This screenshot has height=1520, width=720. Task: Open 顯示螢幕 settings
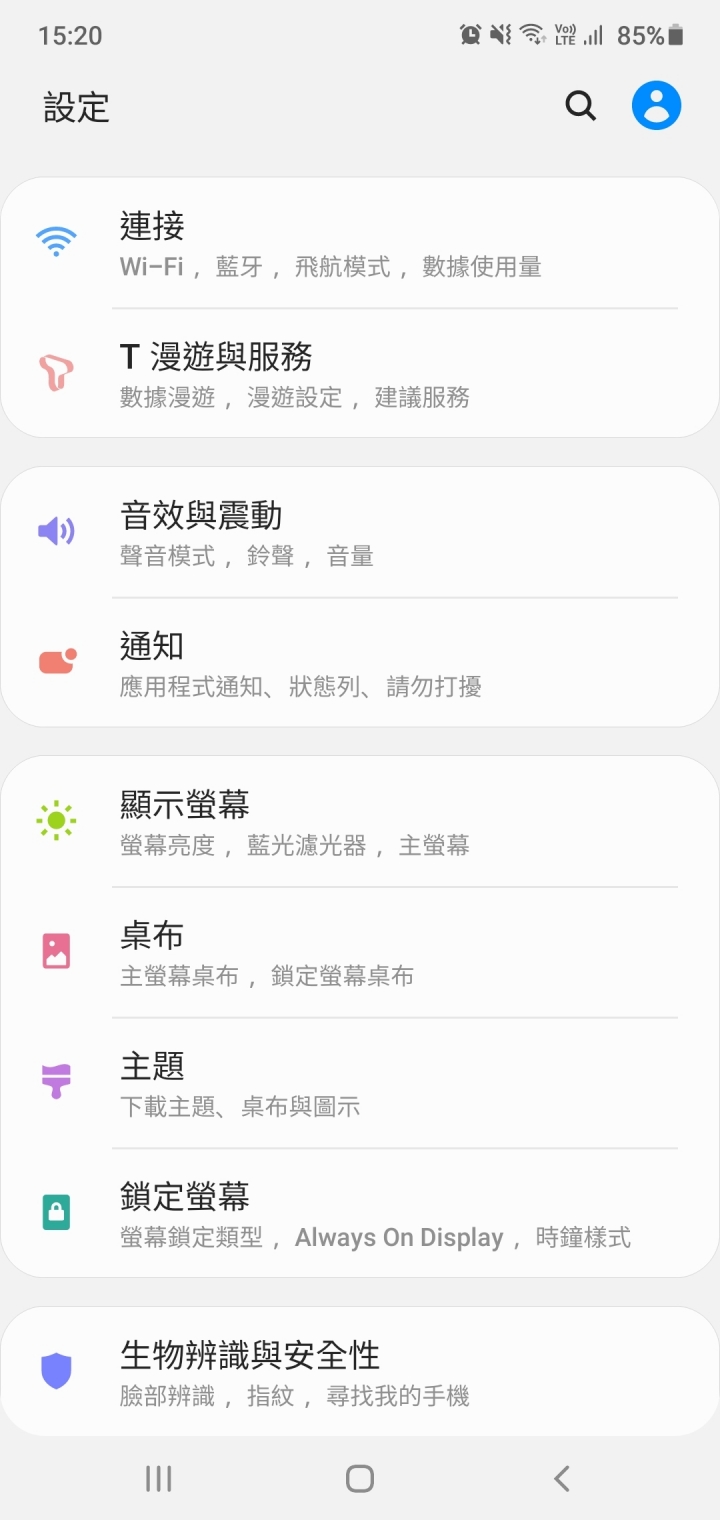click(x=360, y=822)
